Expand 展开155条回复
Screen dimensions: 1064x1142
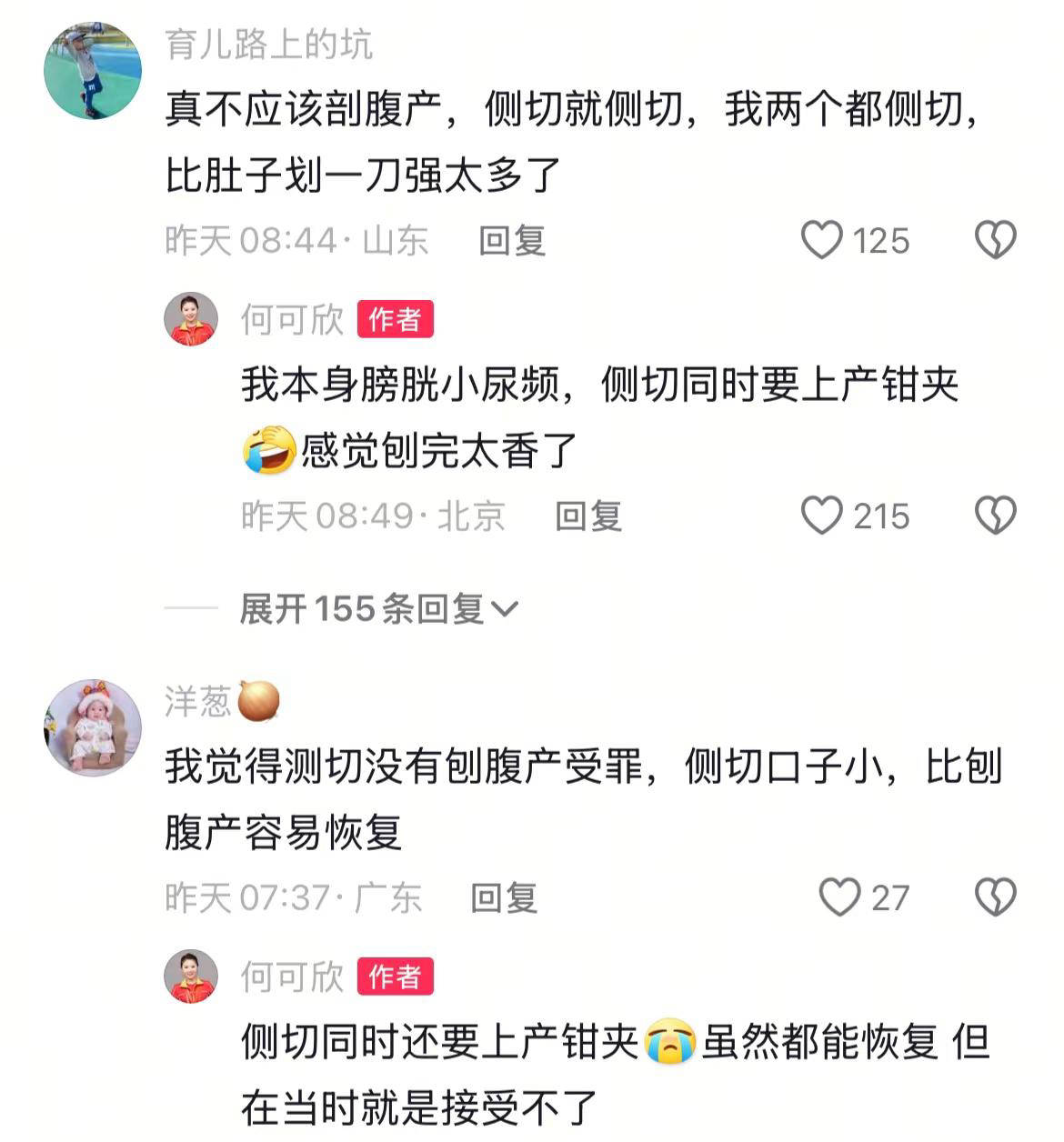[x=377, y=608]
